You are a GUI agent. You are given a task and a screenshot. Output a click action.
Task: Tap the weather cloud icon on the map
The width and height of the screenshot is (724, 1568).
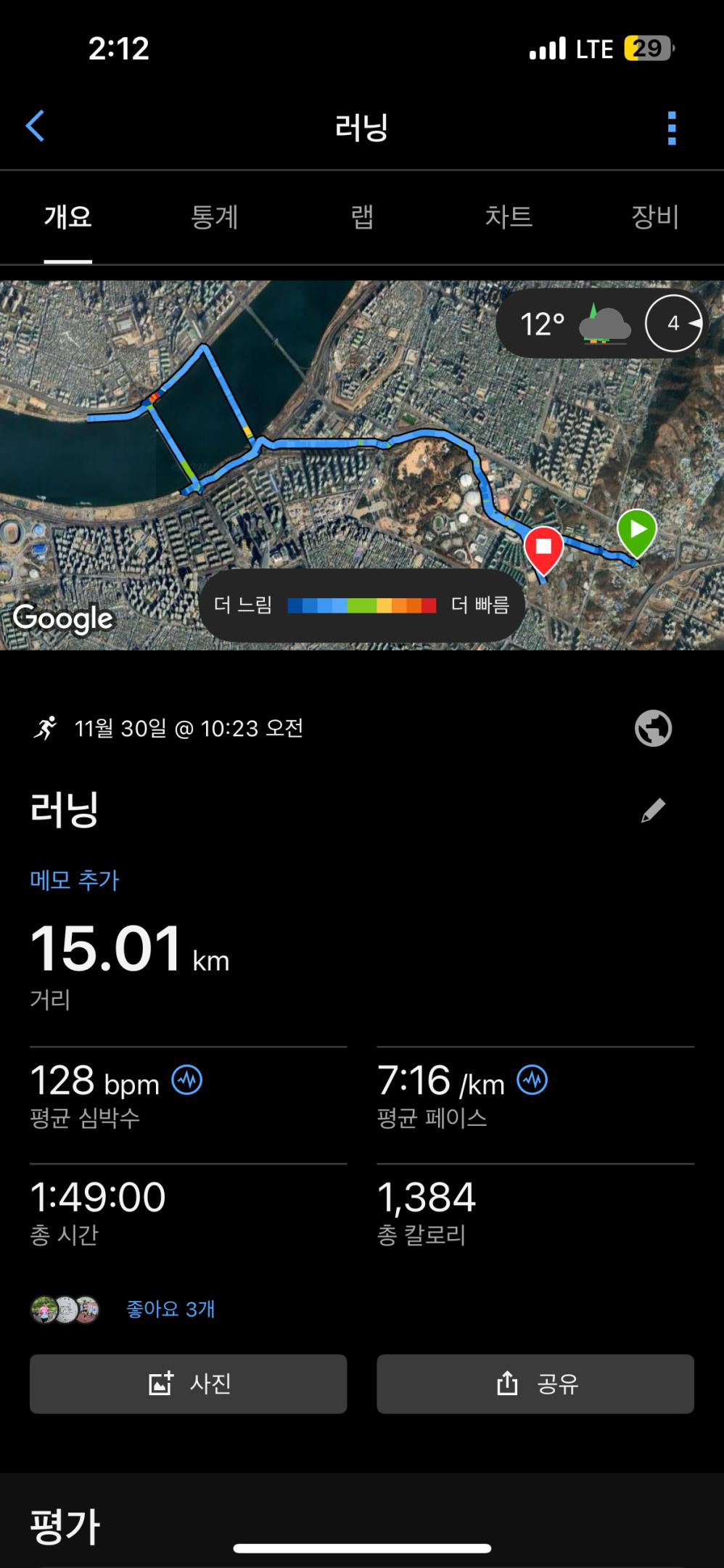(x=605, y=324)
